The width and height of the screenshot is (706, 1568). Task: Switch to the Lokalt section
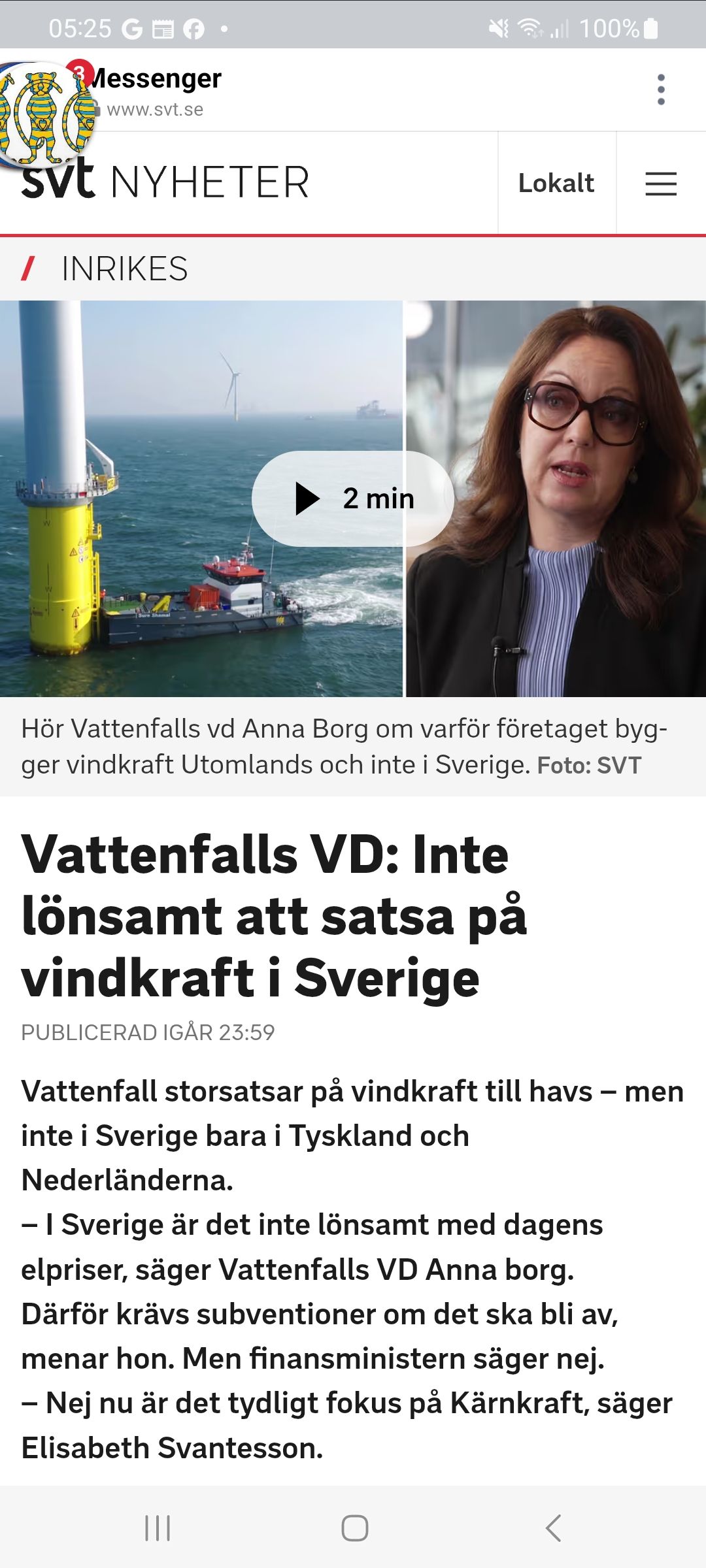(x=556, y=184)
